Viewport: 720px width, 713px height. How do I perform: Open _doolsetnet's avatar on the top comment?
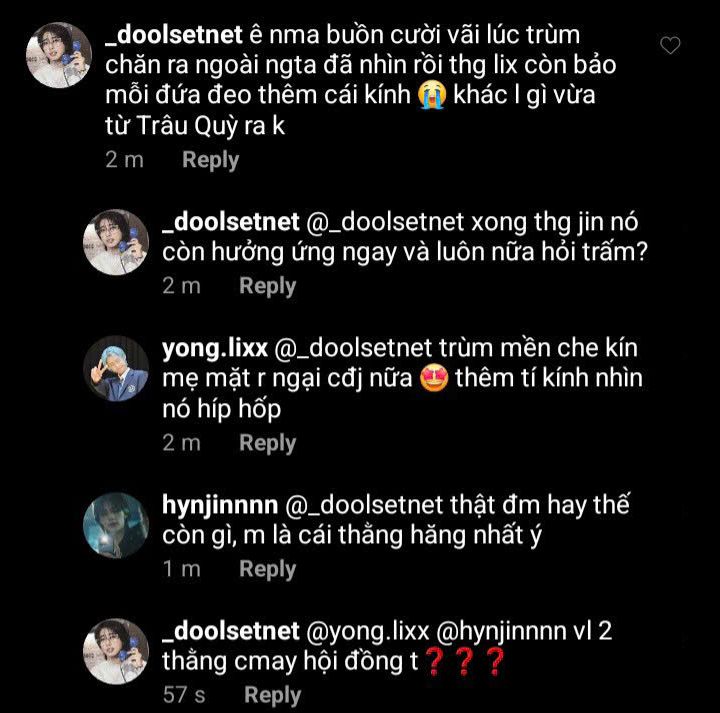point(59,55)
